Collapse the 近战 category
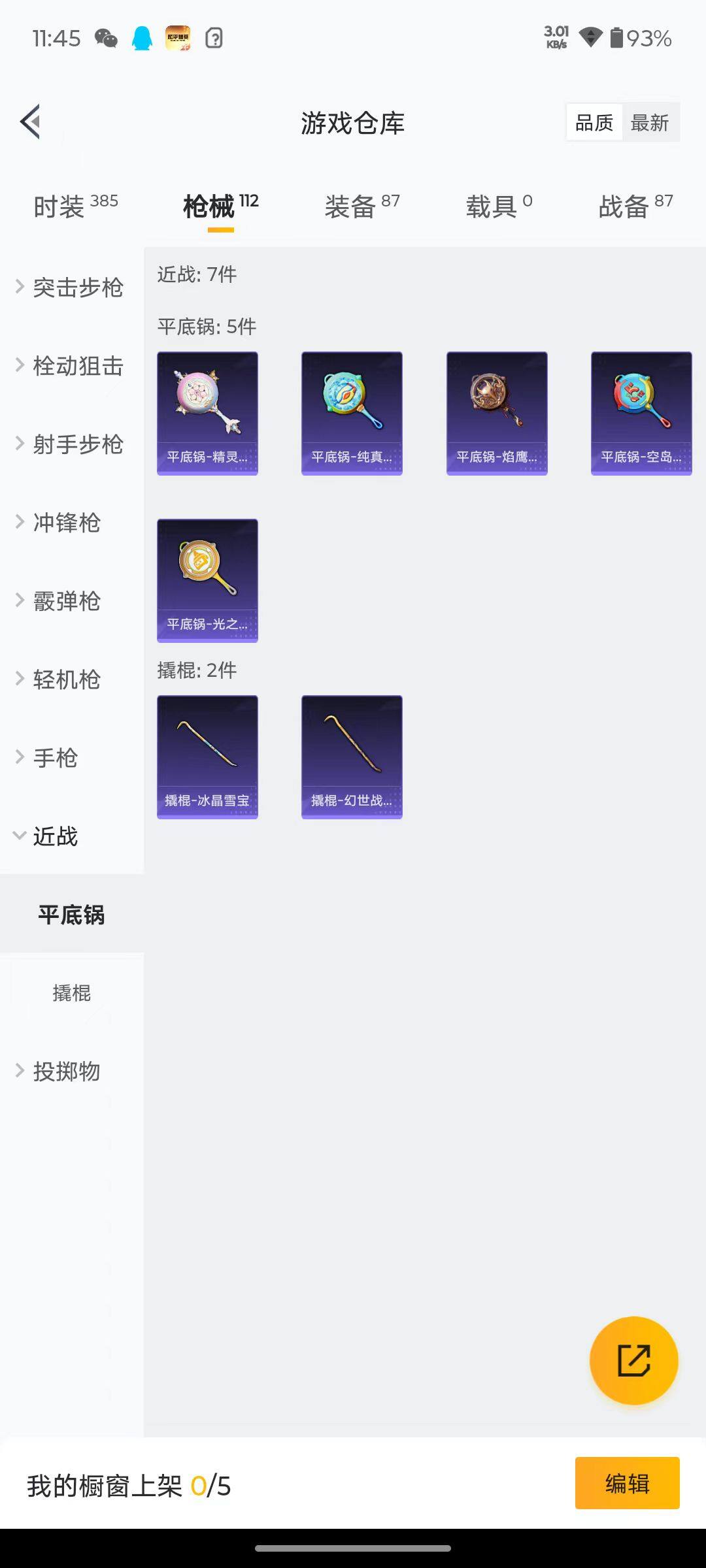The height and width of the screenshot is (1568, 706). [55, 836]
